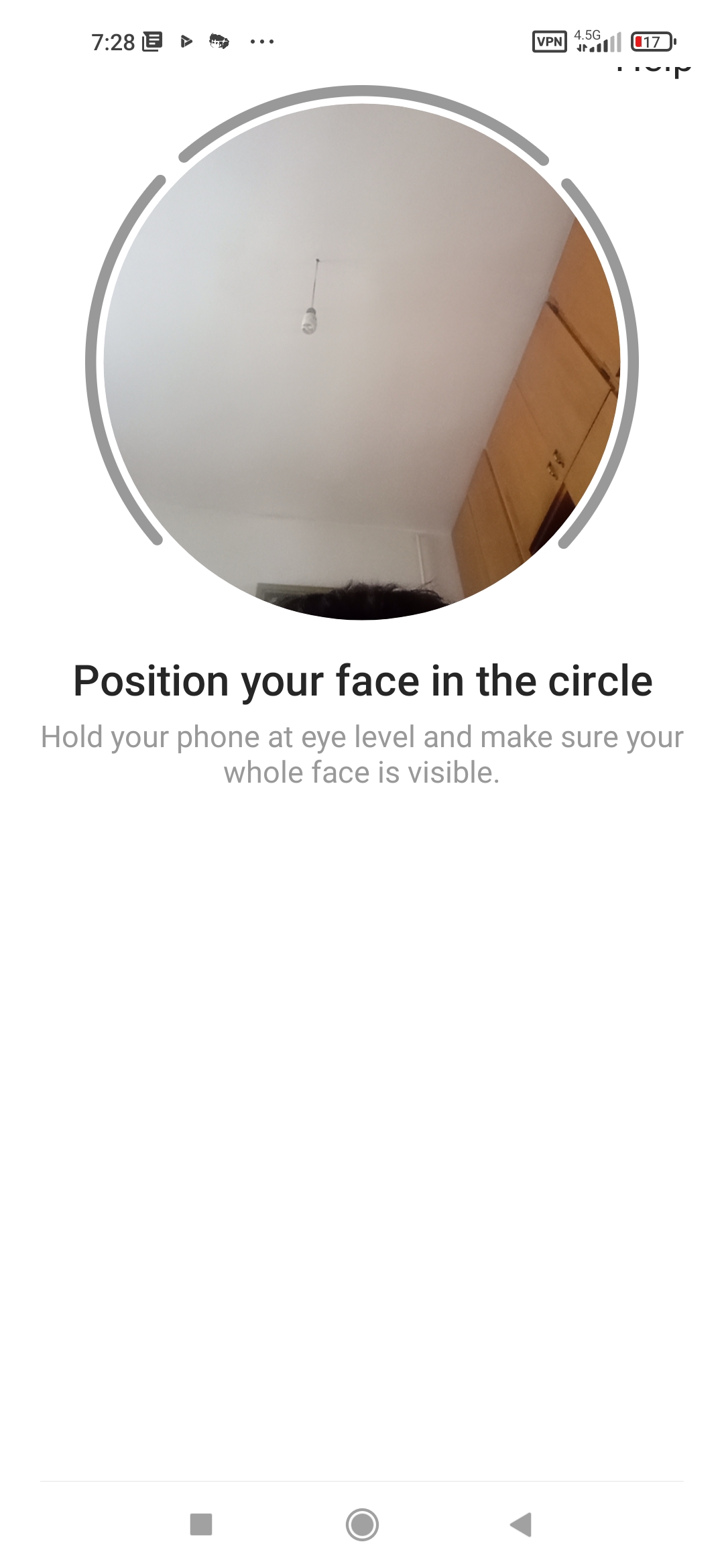Image resolution: width=724 pixels, height=1568 pixels.
Task: Open the recent apps view
Action: click(201, 1524)
